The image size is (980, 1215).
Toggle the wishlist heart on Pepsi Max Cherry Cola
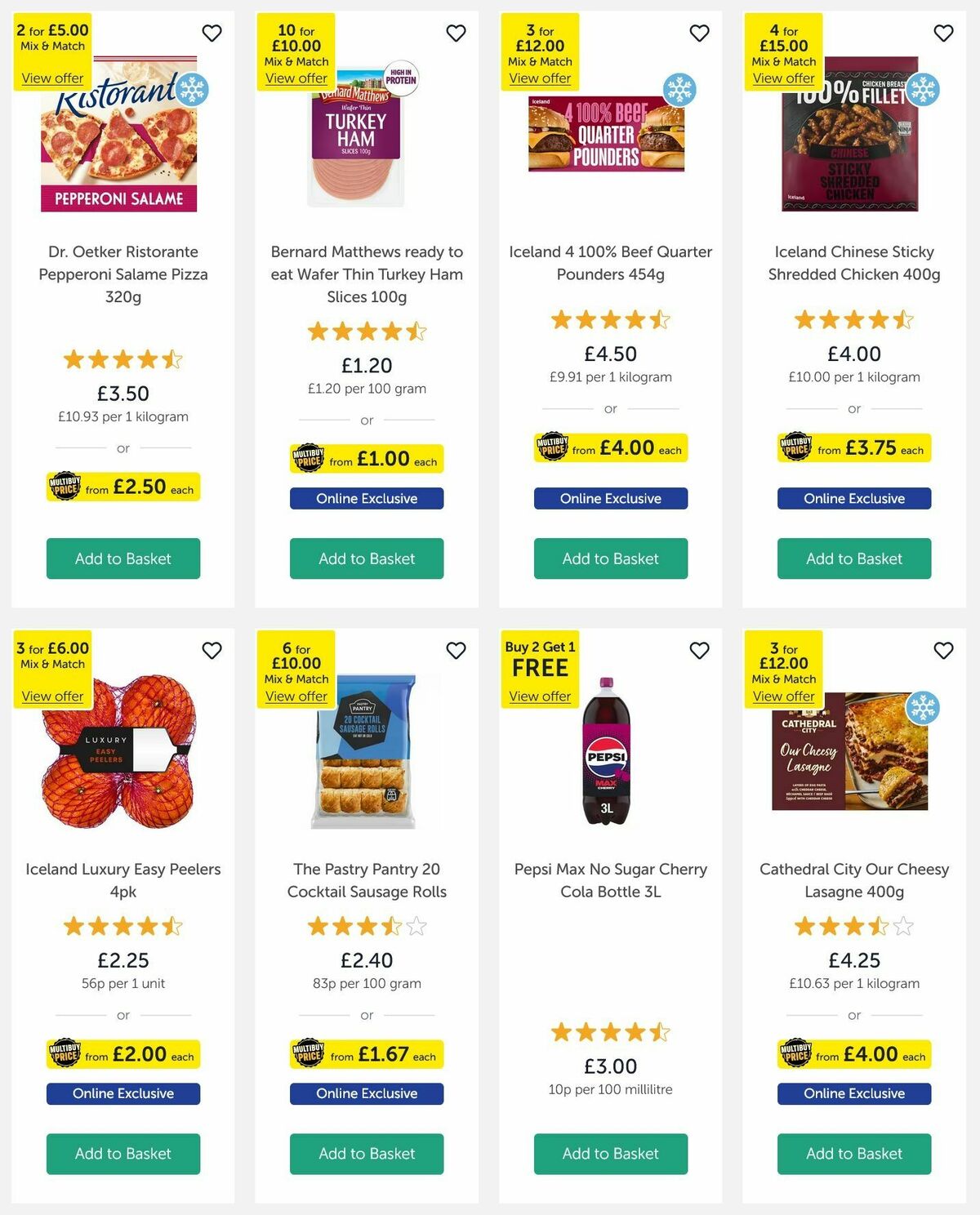(x=699, y=651)
